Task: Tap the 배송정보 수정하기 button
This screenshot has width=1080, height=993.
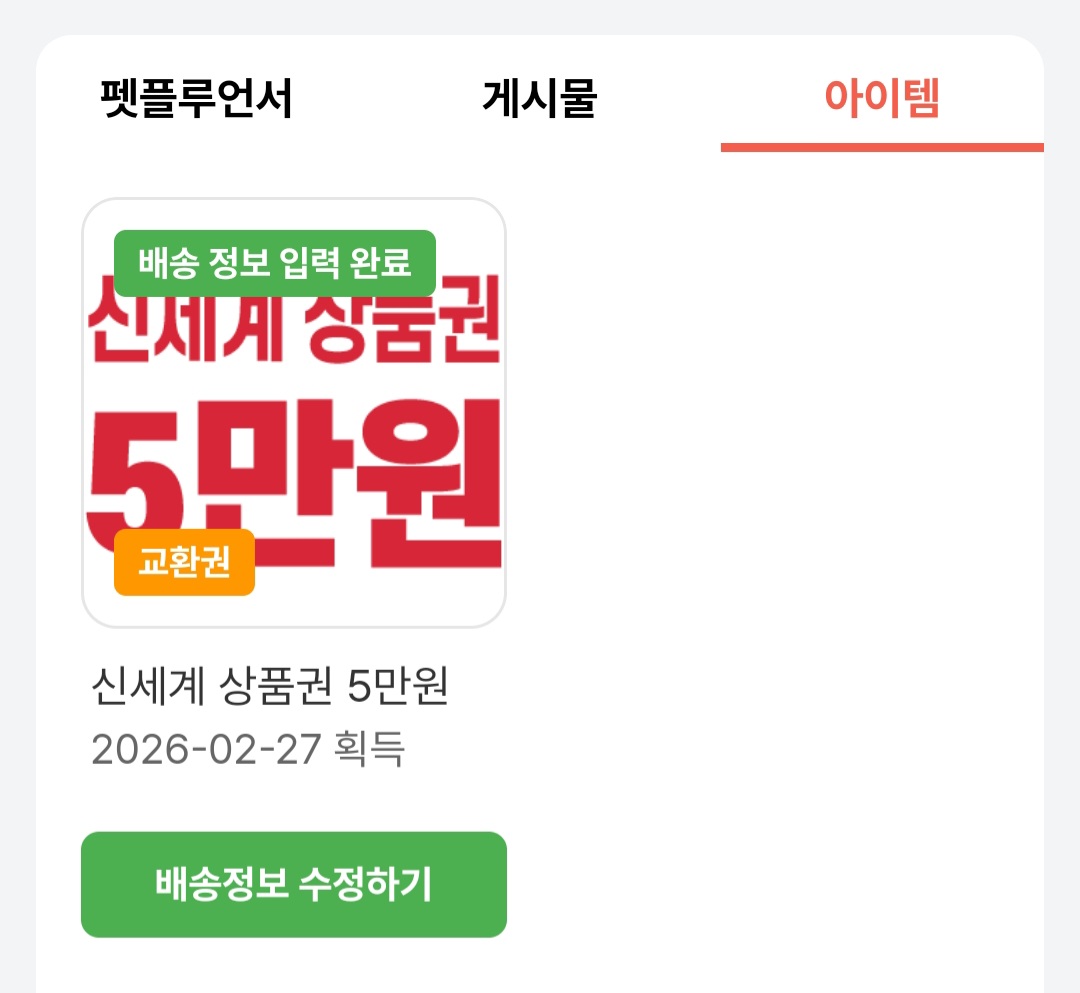Action: pyautogui.click(x=293, y=884)
